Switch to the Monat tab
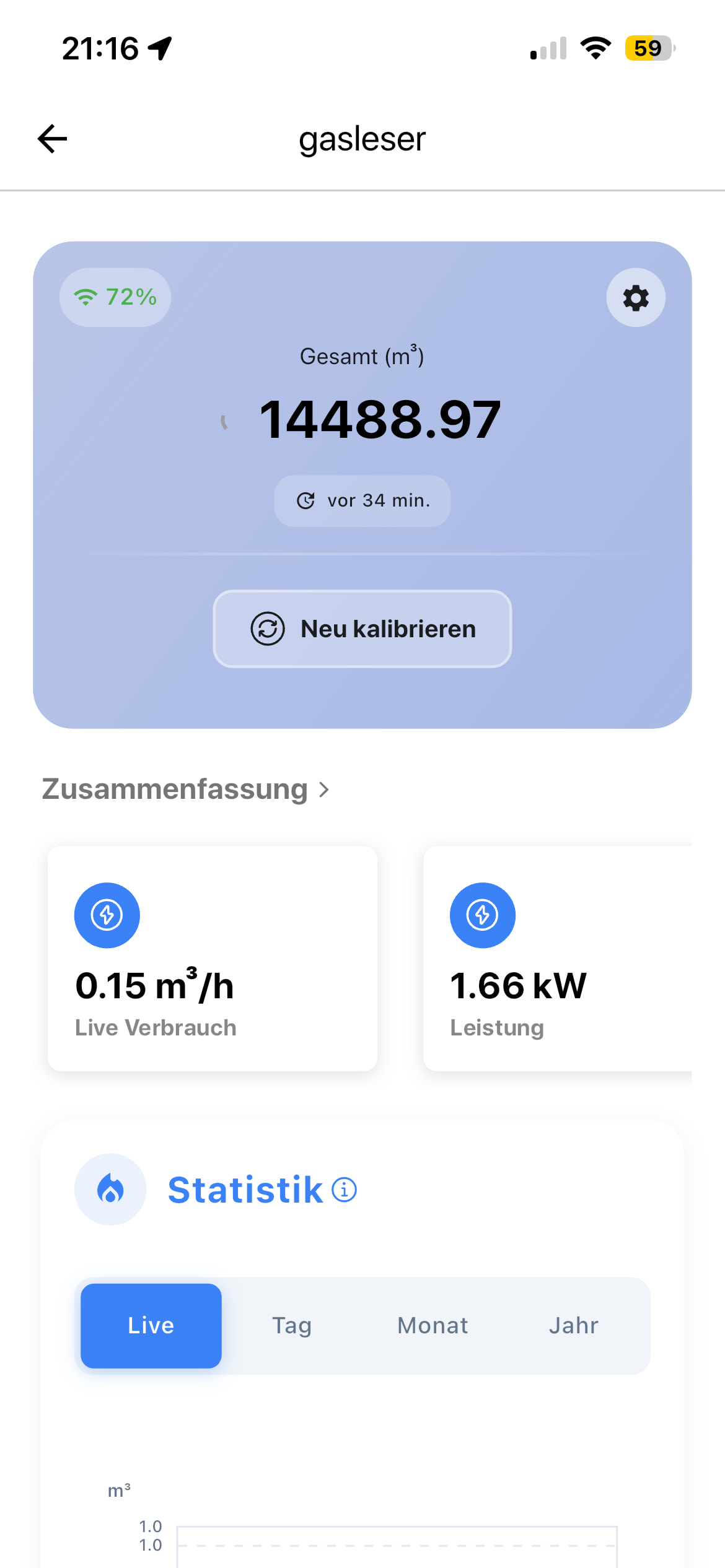This screenshot has height=1568, width=725. tap(433, 1325)
